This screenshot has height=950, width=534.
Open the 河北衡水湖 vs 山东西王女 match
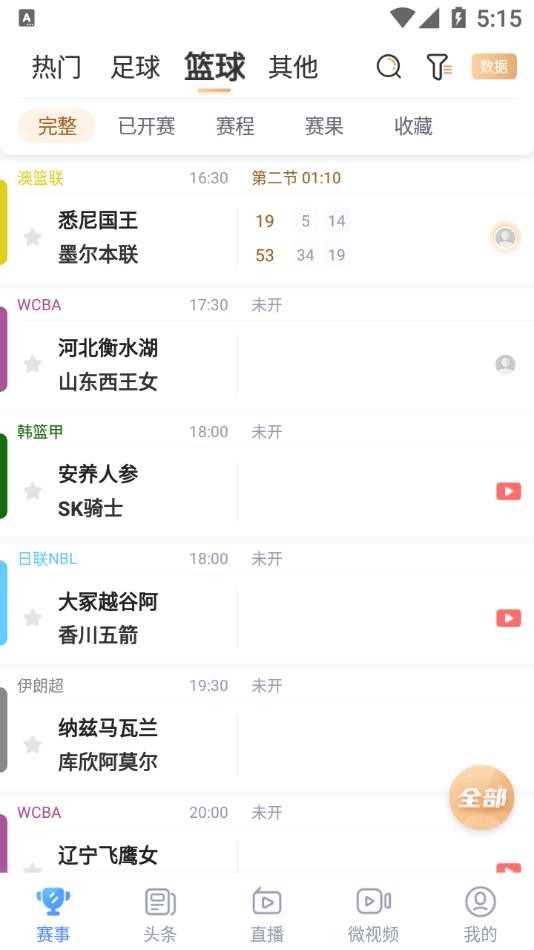click(x=267, y=365)
